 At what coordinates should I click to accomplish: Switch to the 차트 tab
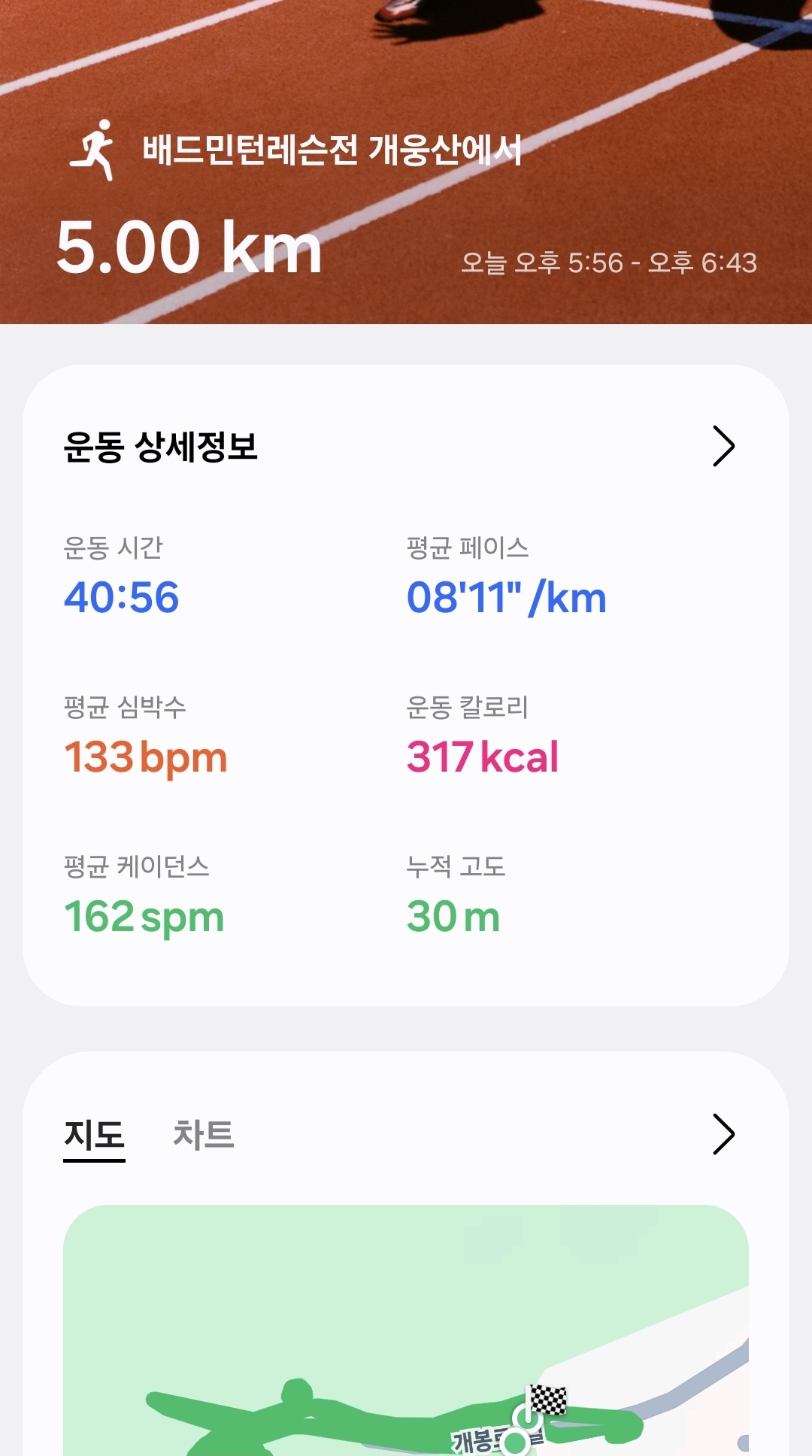203,1135
